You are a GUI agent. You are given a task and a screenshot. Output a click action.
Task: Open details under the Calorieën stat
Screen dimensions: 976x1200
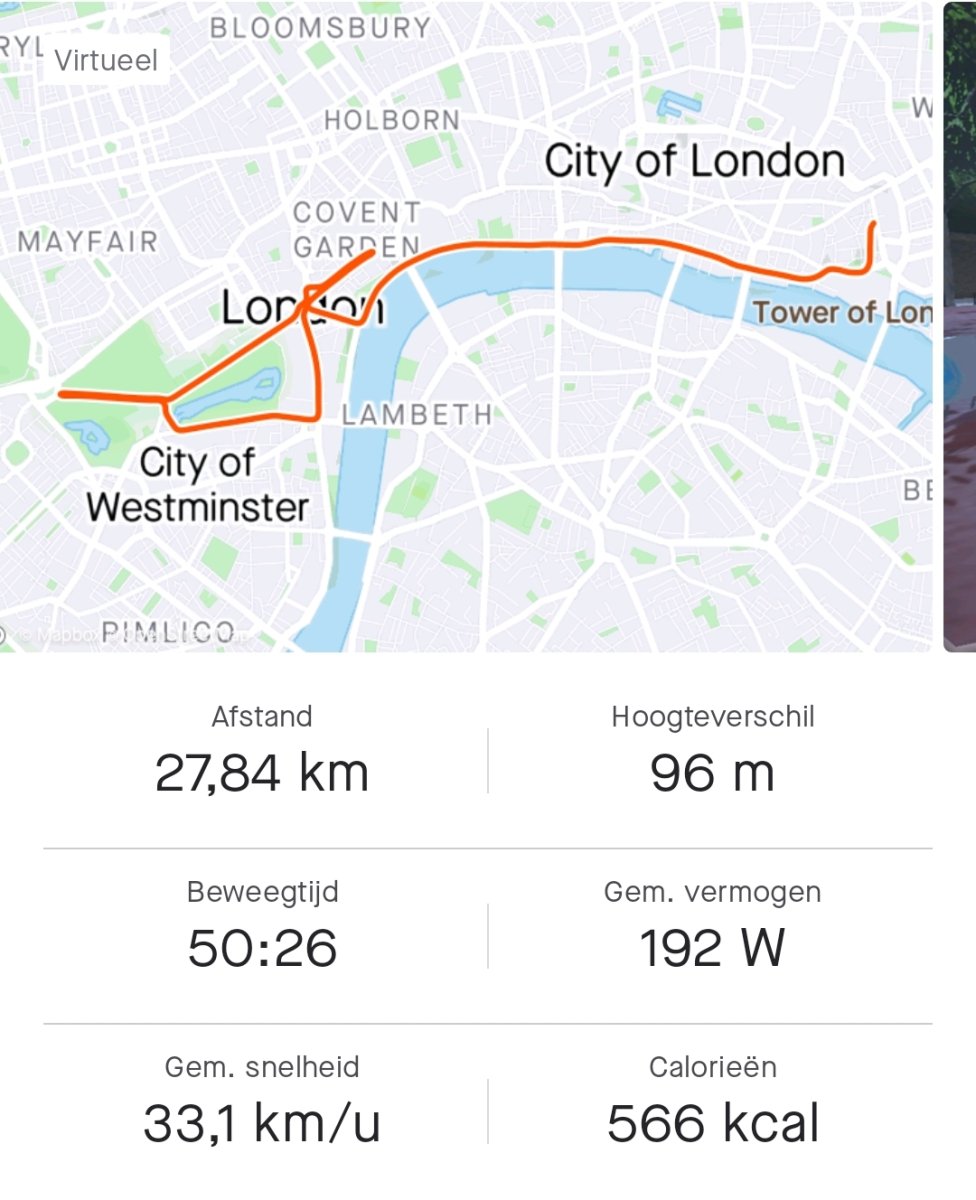click(712, 1095)
